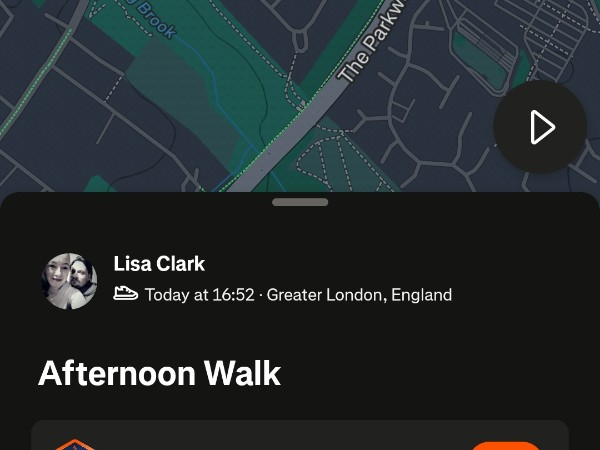The width and height of the screenshot is (600, 450).
Task: Open Lisa Clark's profile picture
Action: (x=69, y=280)
